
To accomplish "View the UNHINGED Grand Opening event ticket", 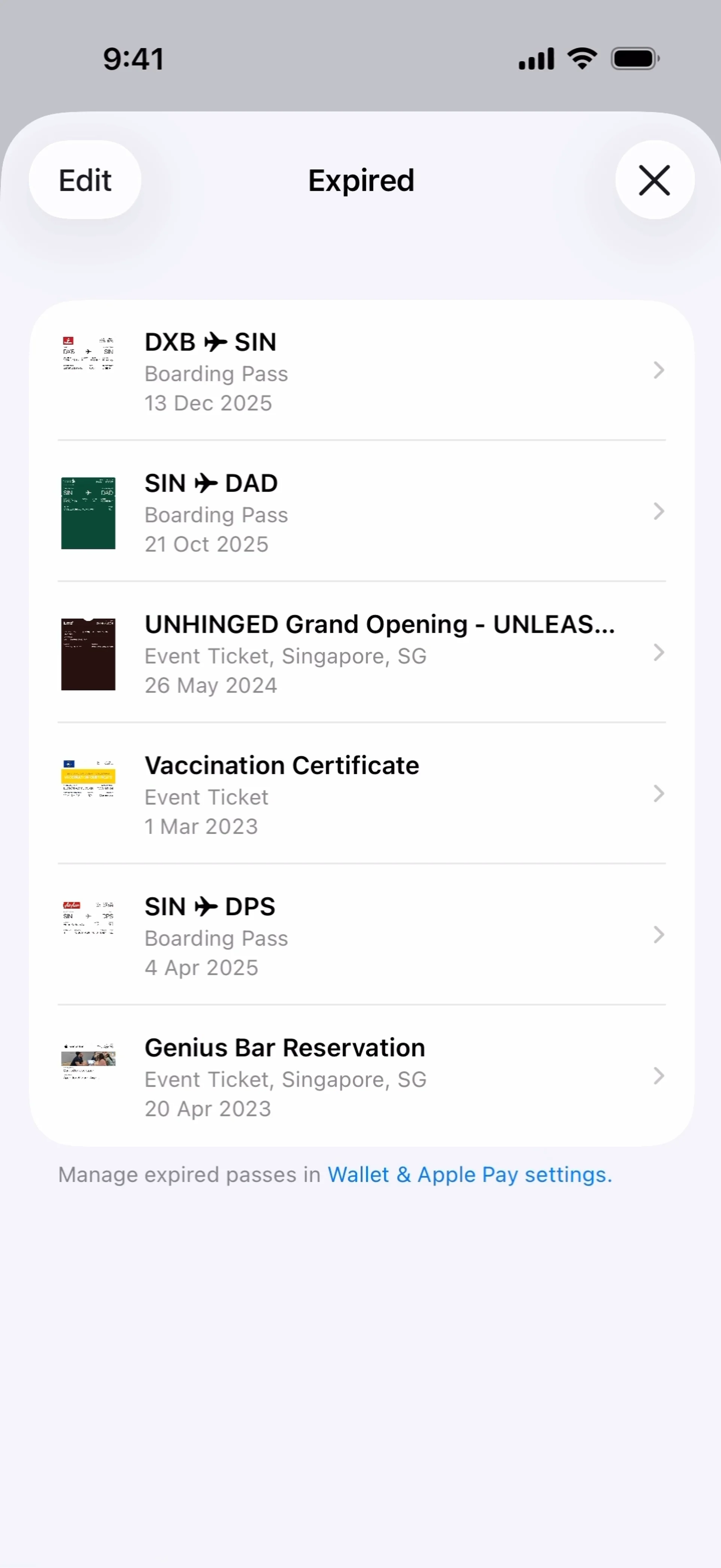I will [361, 653].
